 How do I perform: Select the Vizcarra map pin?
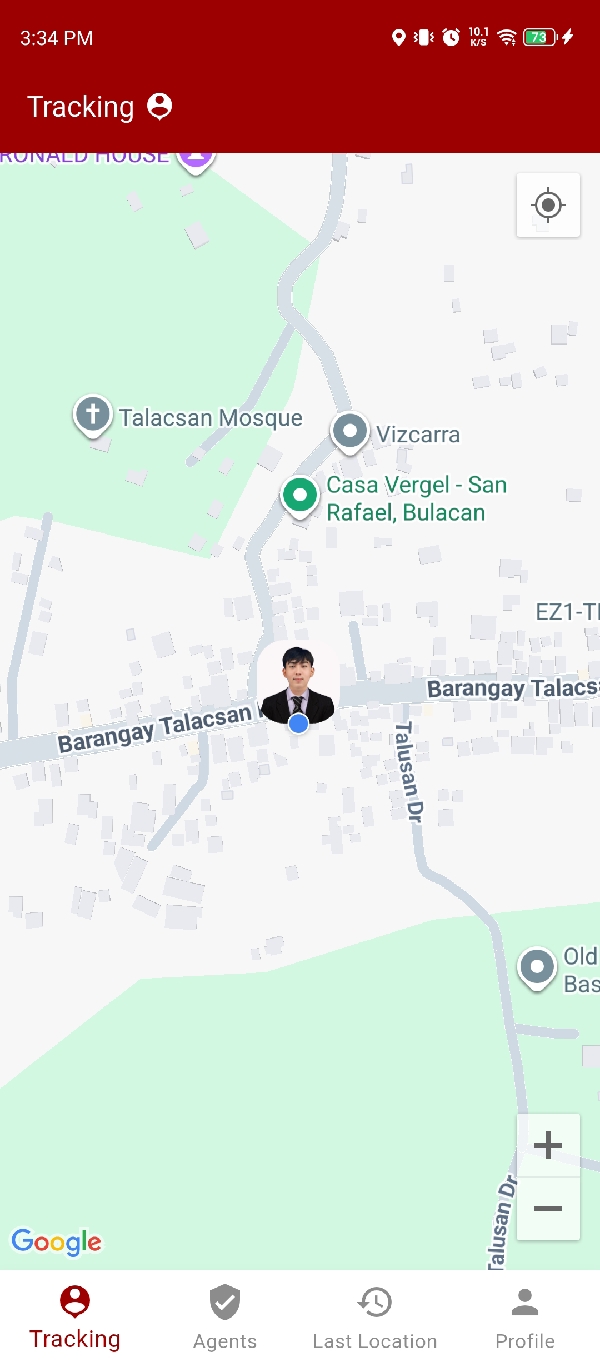[x=350, y=432]
